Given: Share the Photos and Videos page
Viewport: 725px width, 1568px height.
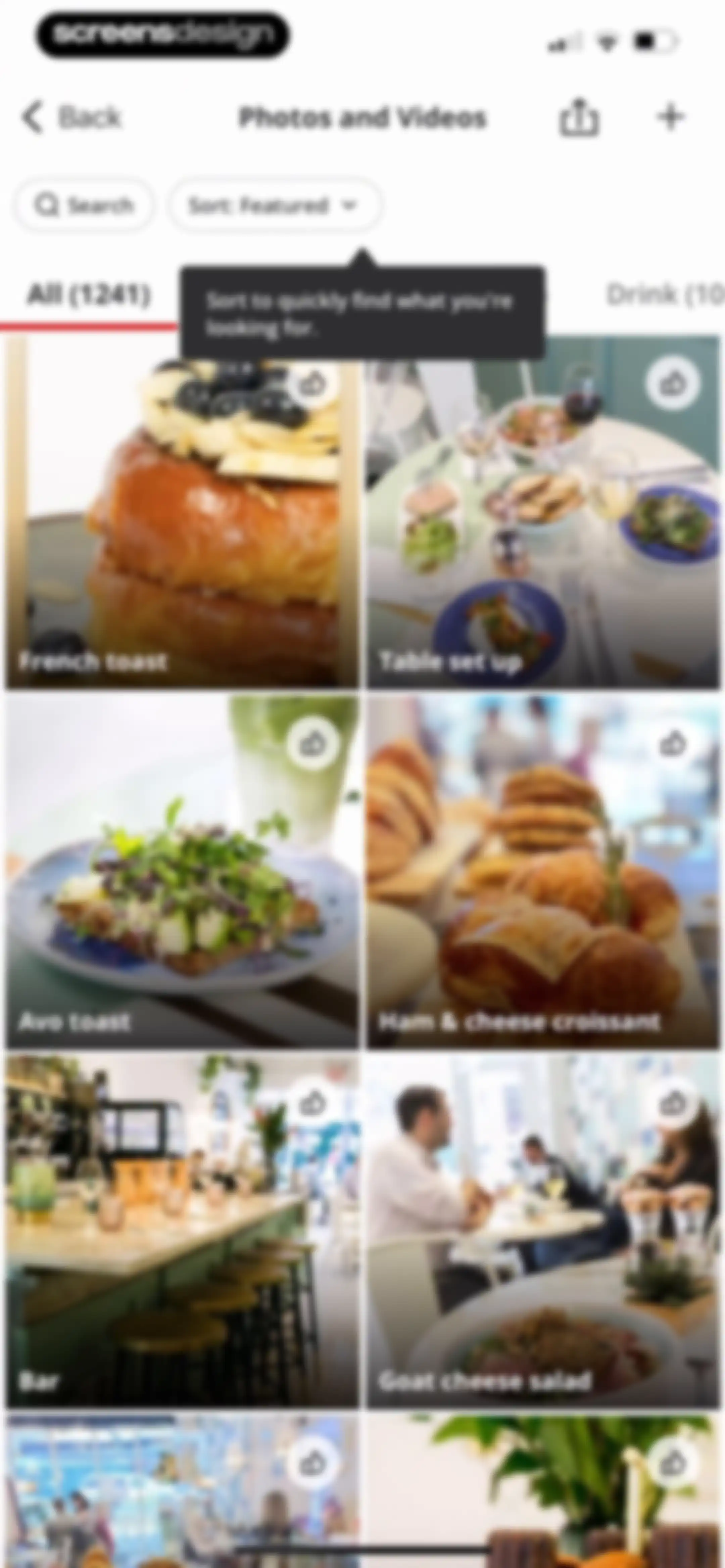Looking at the screenshot, I should (579, 117).
